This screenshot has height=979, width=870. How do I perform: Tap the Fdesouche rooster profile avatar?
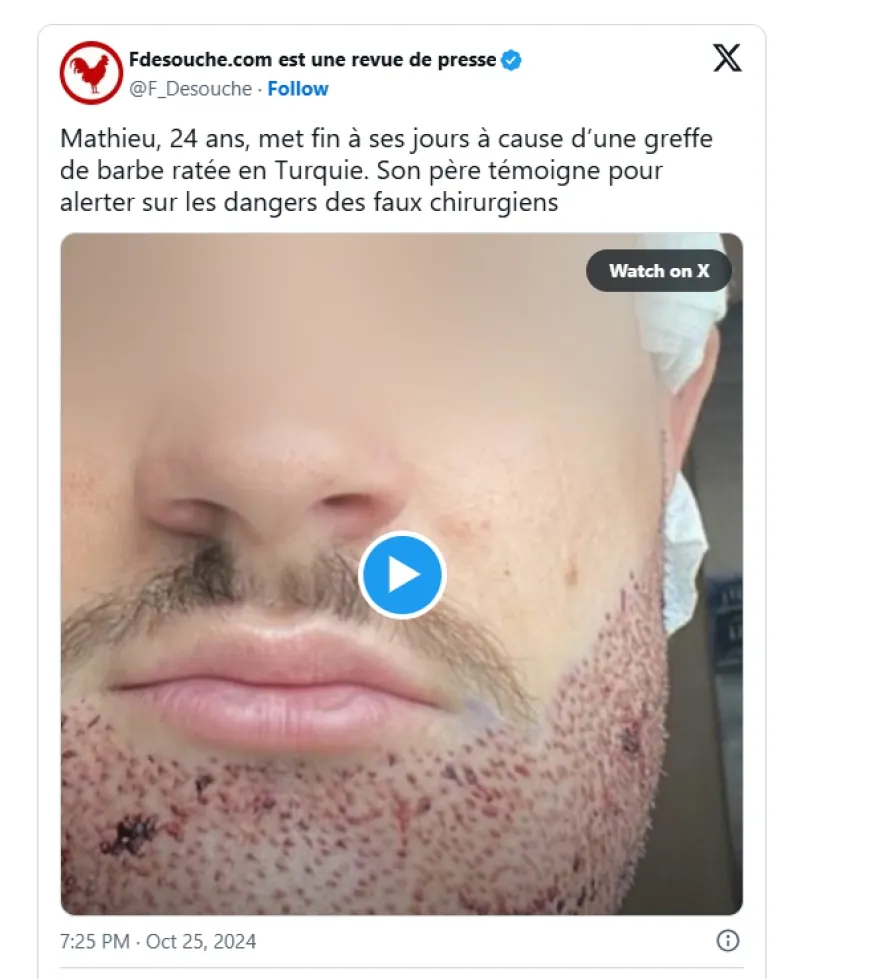[x=91, y=73]
